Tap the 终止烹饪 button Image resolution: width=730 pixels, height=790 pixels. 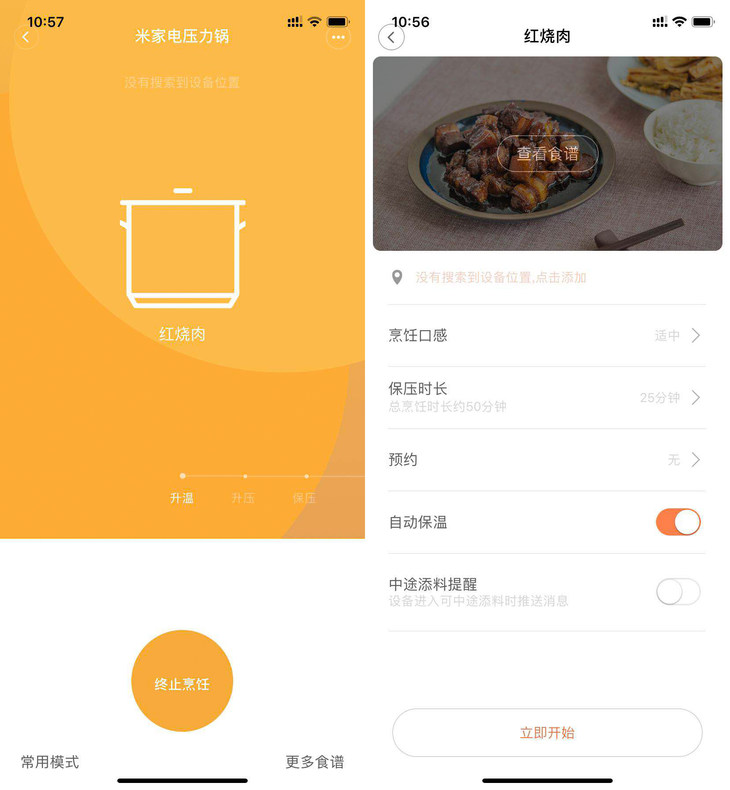(182, 682)
